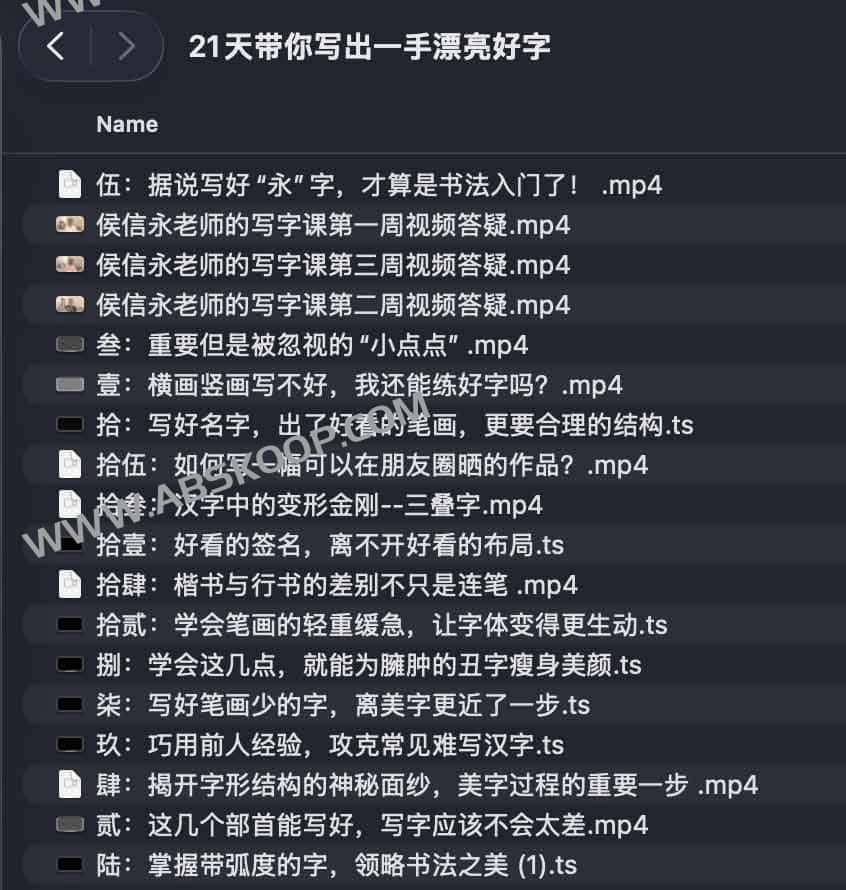Open 叁：重要但是被忽视的"小点点".mp4
846x890 pixels.
tap(312, 345)
